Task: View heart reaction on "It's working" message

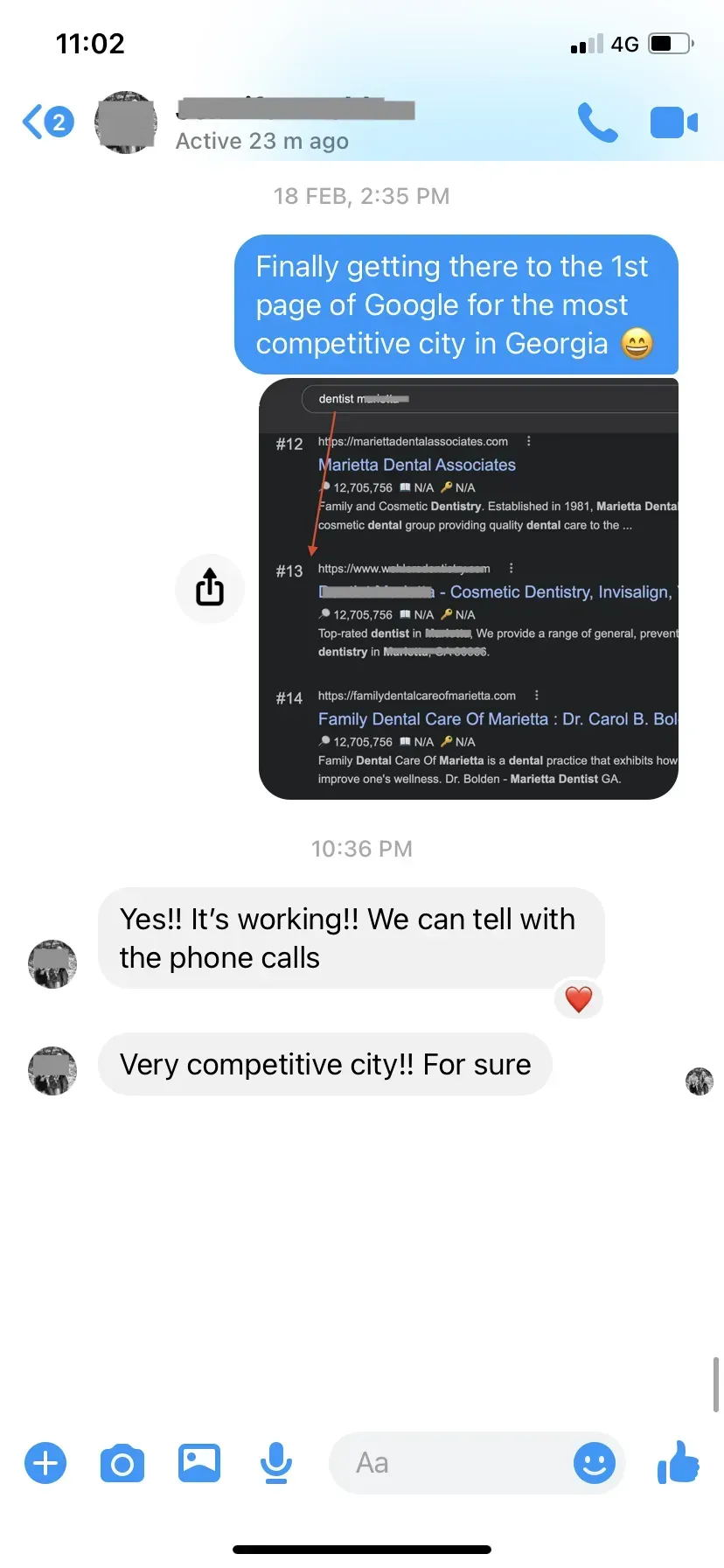Action: coord(579,998)
